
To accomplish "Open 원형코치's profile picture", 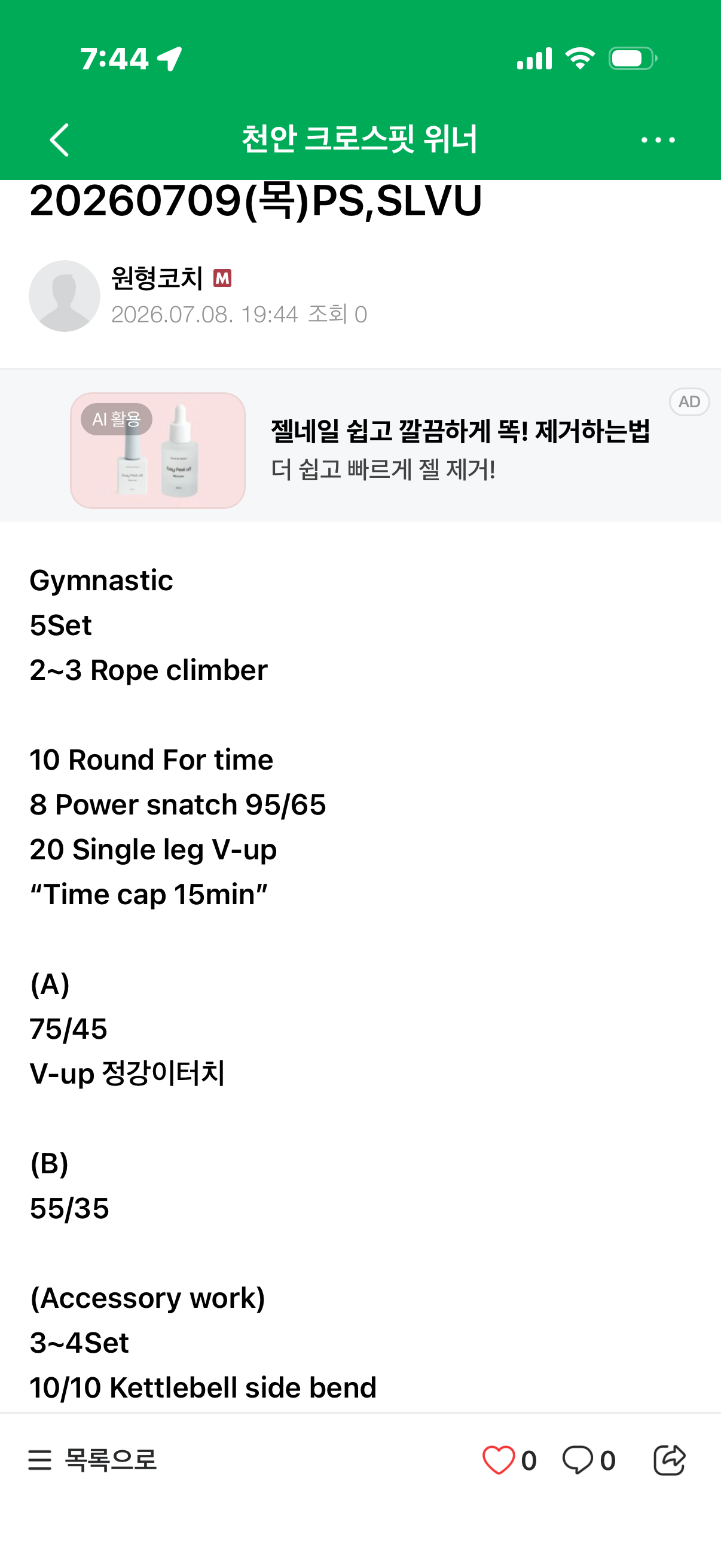I will coord(65,296).
